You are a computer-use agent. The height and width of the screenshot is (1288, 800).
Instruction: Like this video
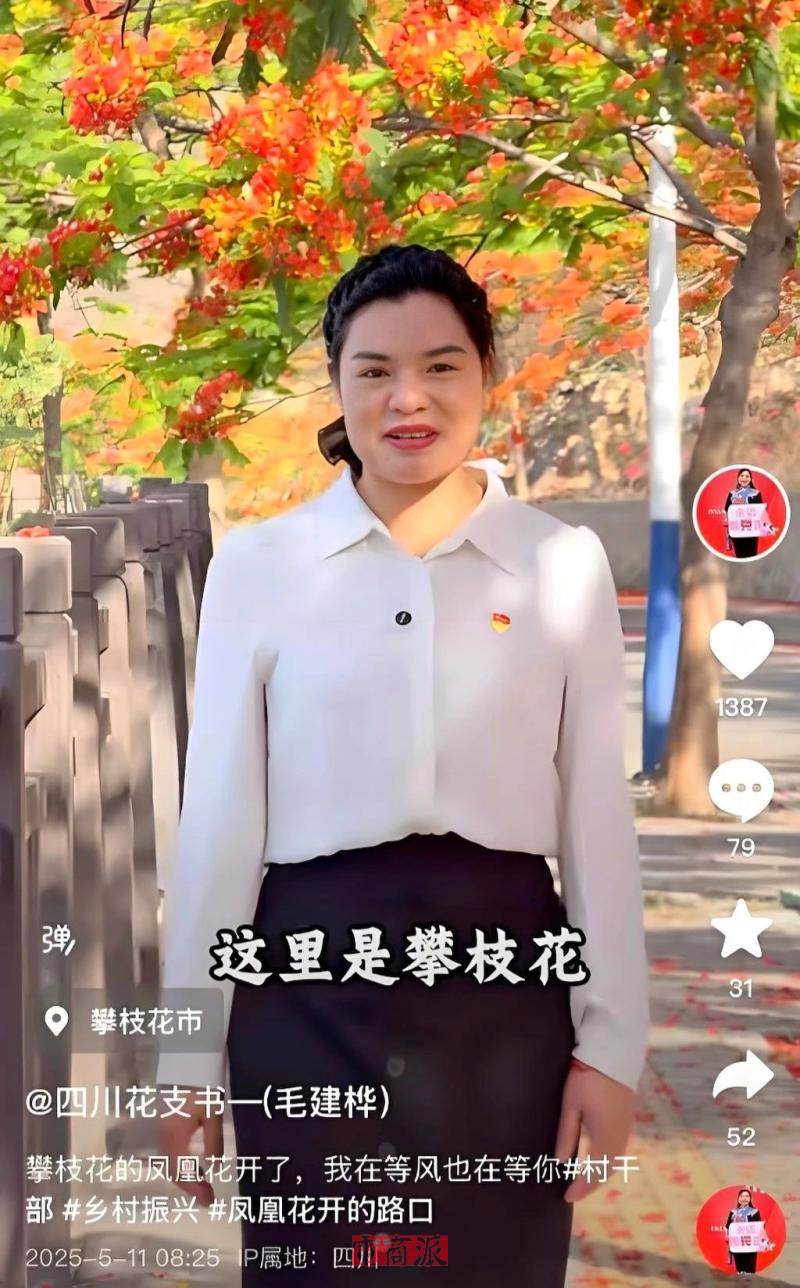[741, 650]
